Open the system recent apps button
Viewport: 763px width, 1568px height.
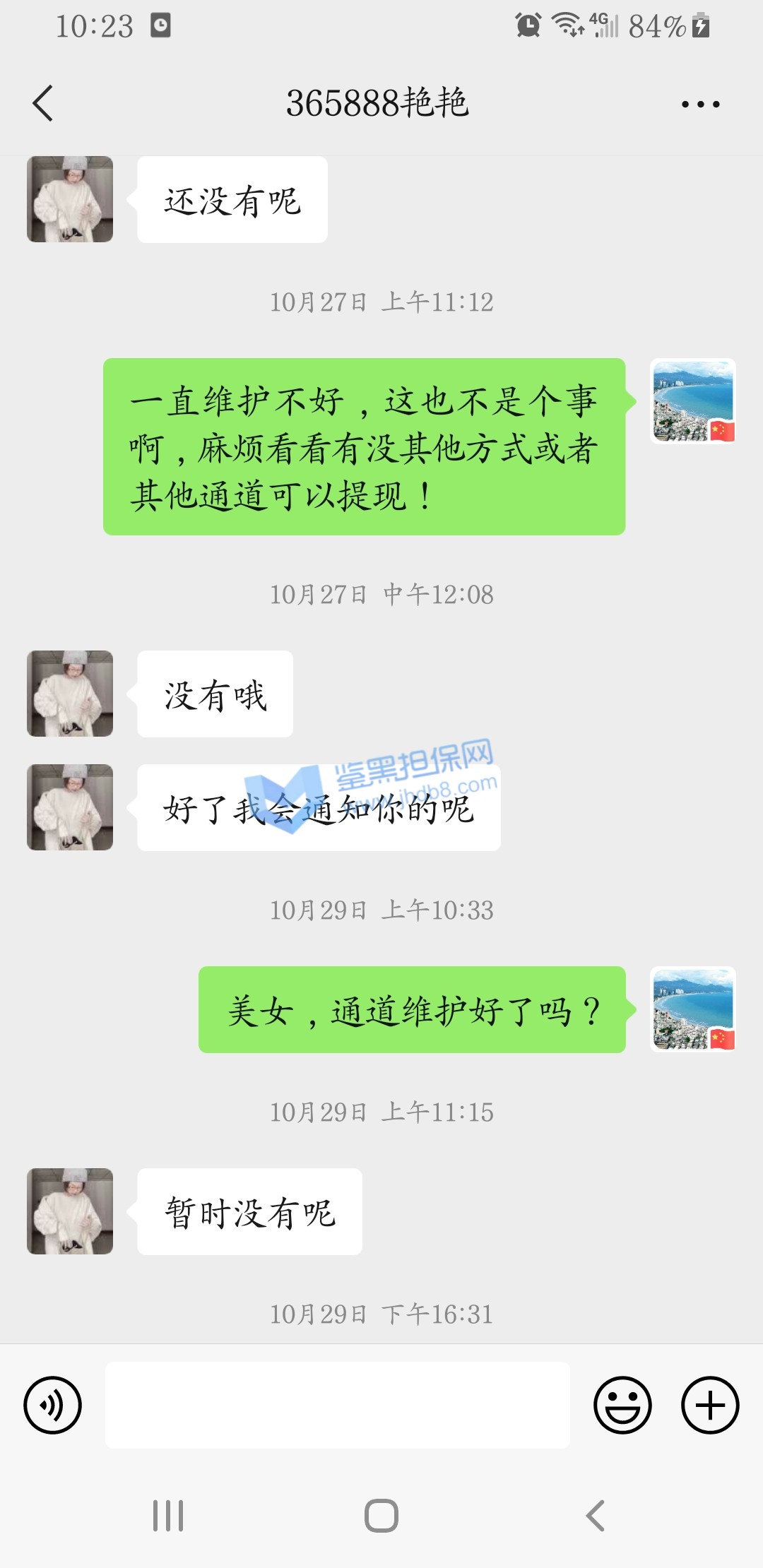click(168, 1516)
